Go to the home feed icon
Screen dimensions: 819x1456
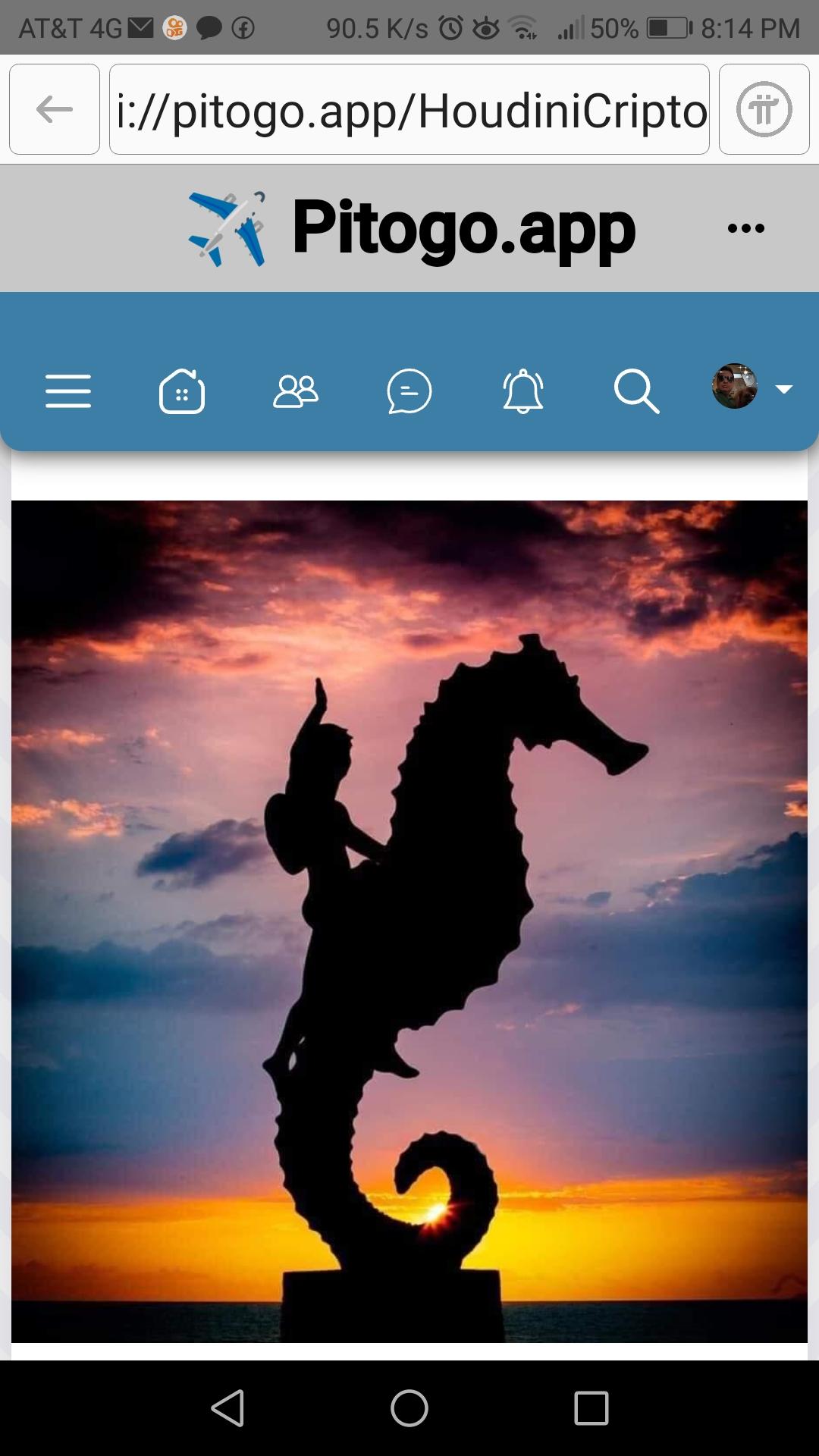pyautogui.click(x=182, y=391)
